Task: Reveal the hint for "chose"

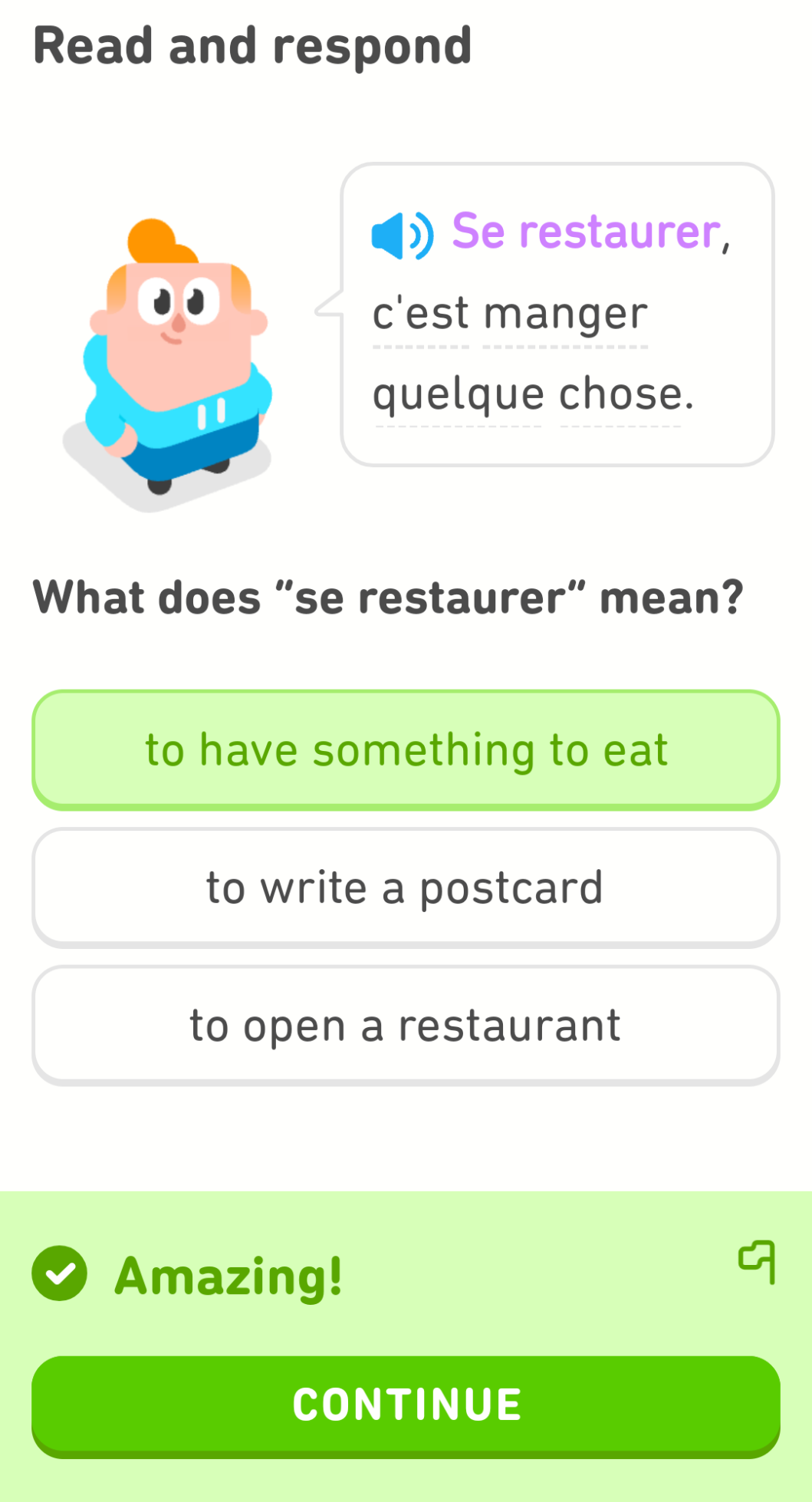Action: tap(621, 394)
